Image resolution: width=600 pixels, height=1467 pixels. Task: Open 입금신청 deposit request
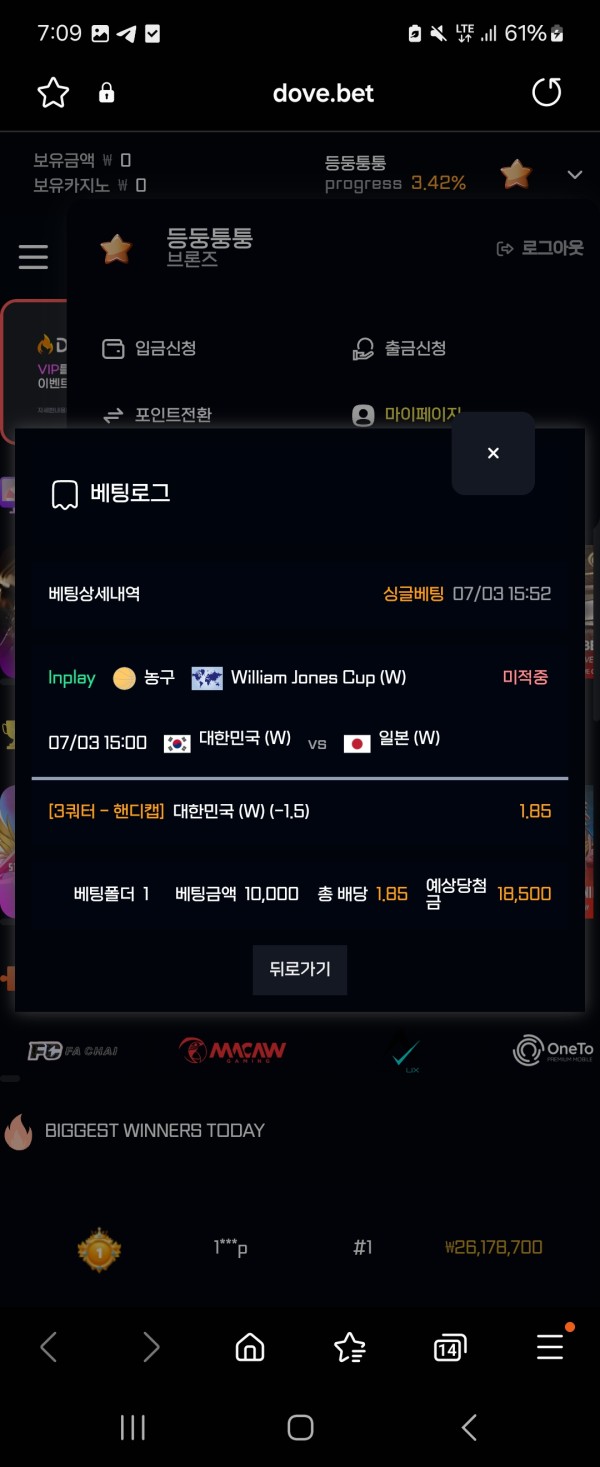coord(150,348)
